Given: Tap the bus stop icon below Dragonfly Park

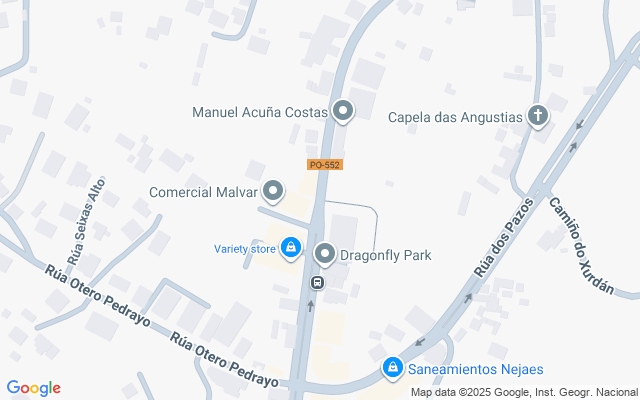Looking at the screenshot, I should 316,283.
